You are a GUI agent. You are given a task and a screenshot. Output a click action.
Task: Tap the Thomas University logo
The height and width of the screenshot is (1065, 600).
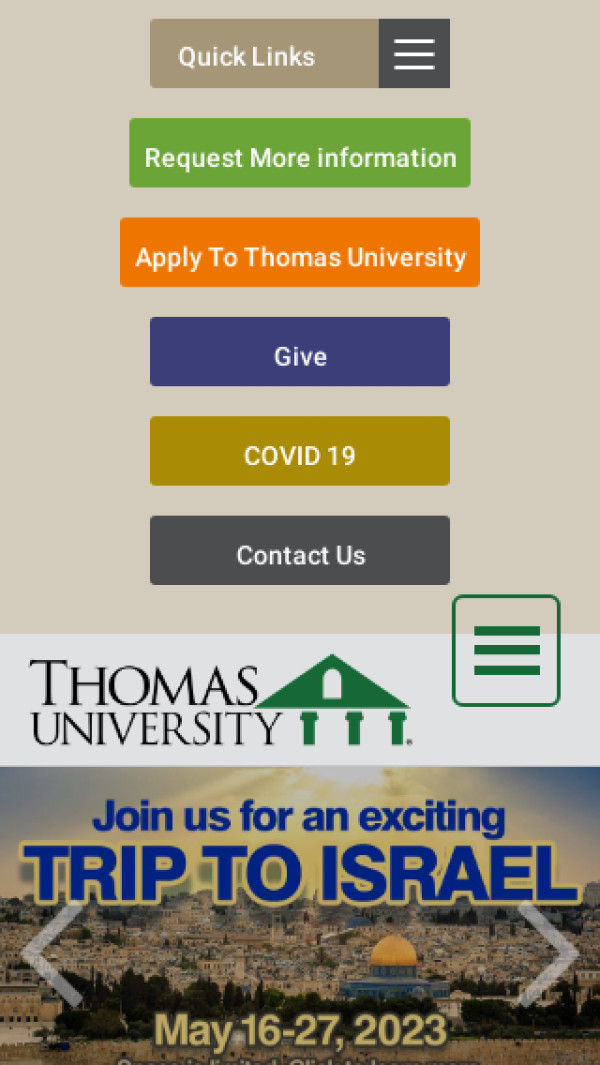pos(220,701)
